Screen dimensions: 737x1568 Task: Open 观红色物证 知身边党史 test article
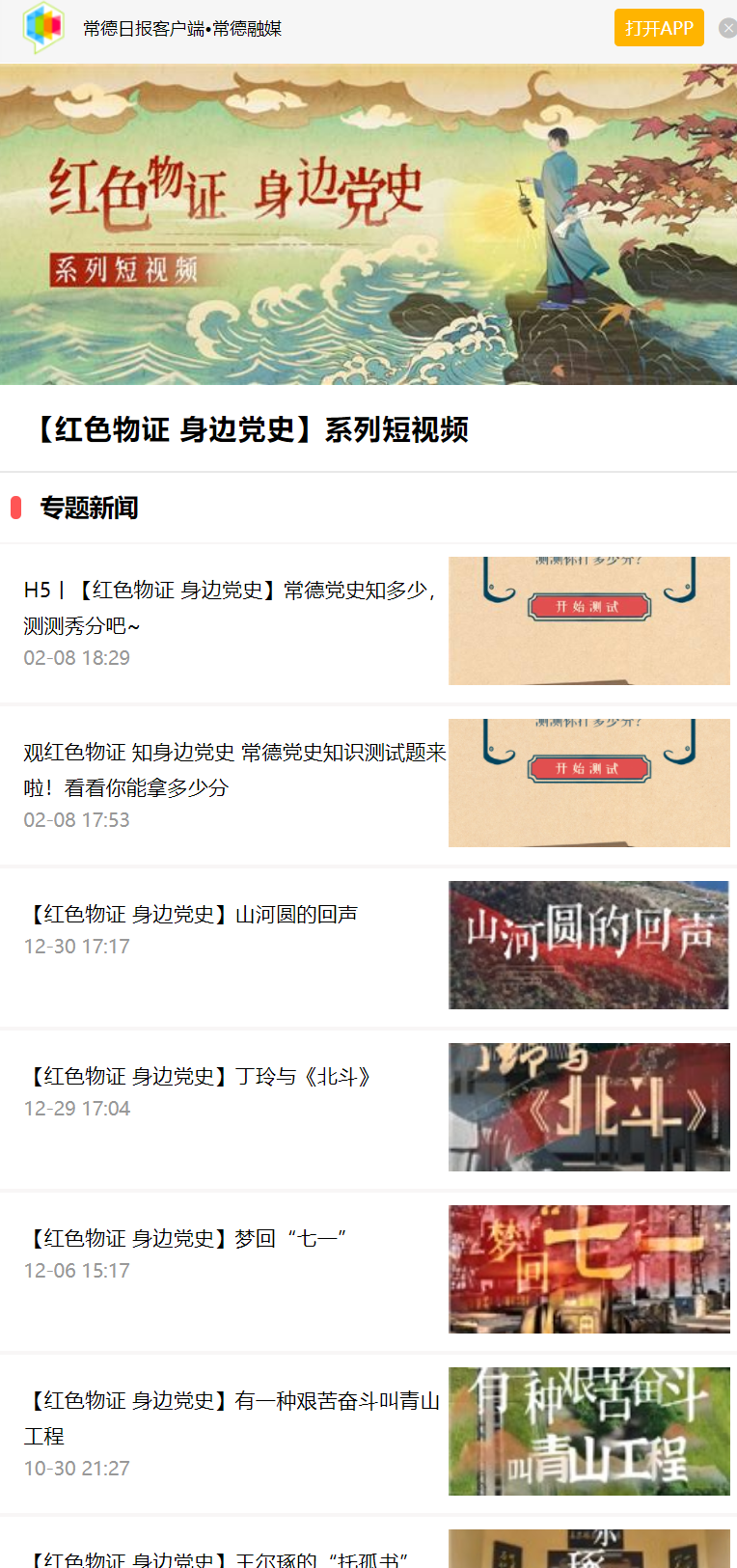(x=234, y=769)
